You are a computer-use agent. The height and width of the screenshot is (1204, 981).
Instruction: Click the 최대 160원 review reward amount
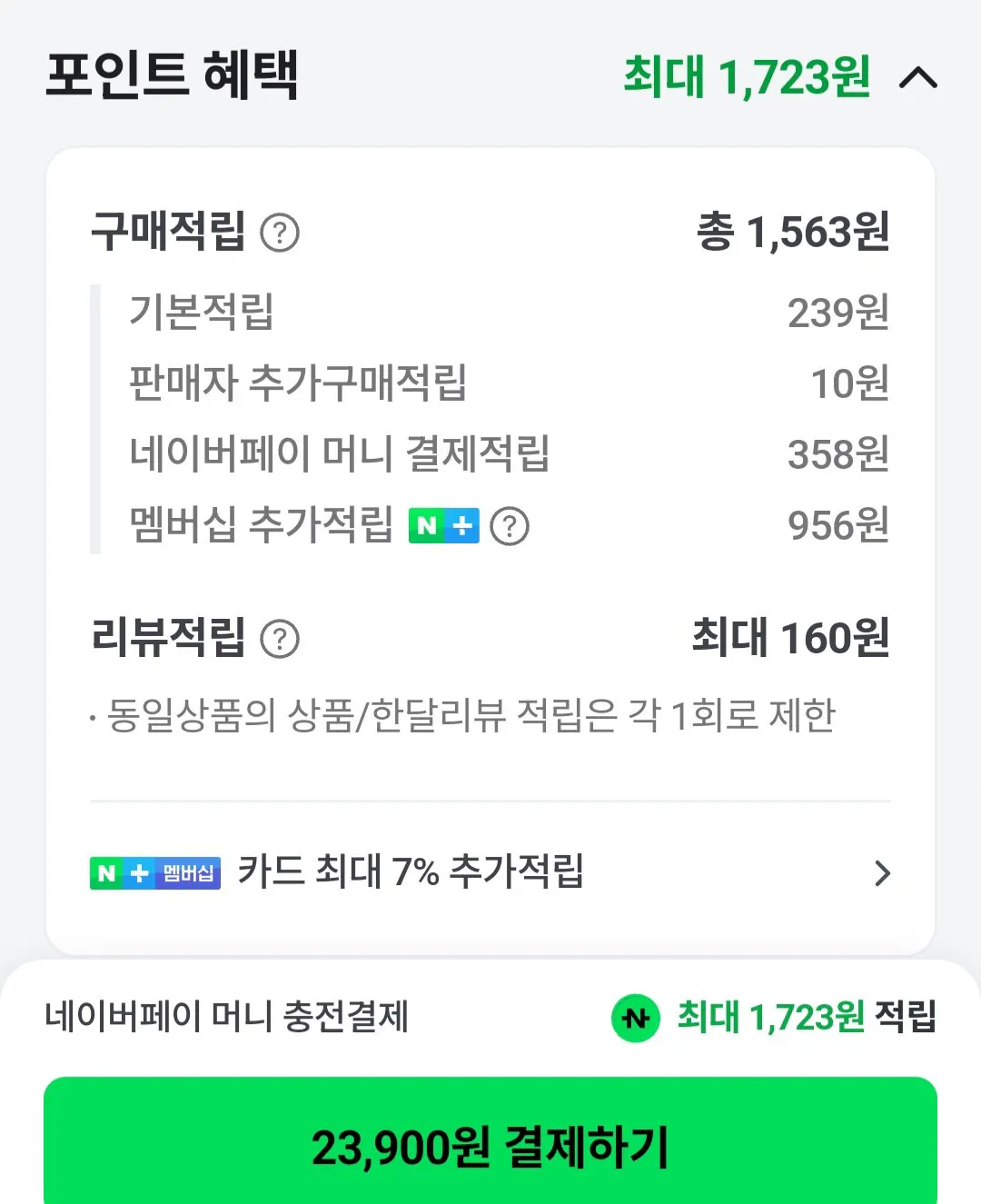coord(788,639)
